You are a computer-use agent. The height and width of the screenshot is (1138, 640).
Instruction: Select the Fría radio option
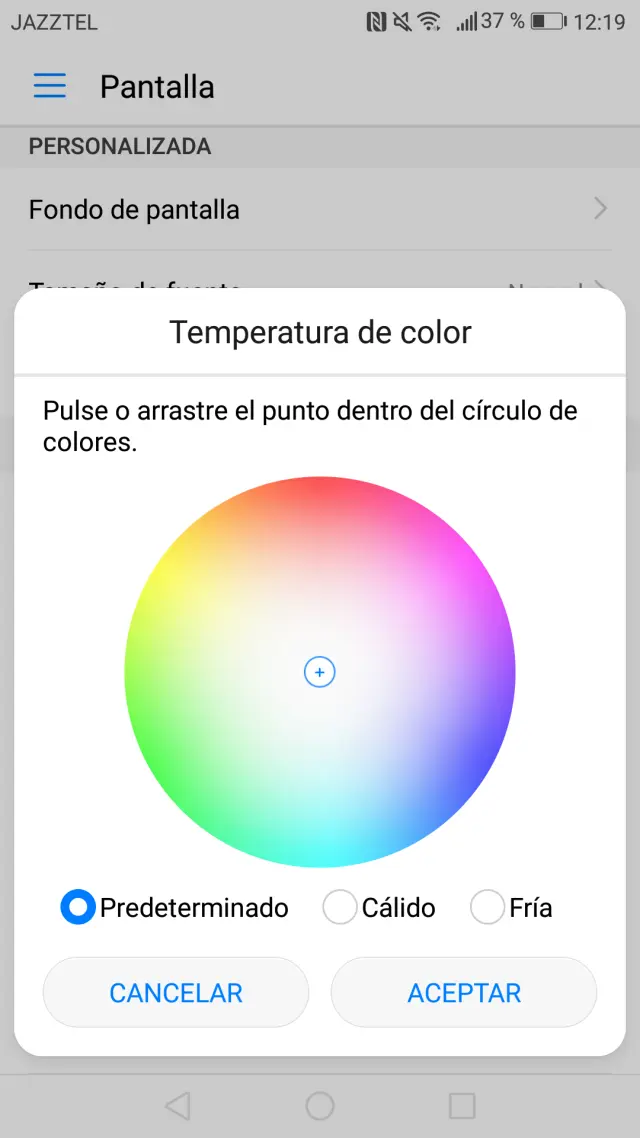tap(488, 907)
